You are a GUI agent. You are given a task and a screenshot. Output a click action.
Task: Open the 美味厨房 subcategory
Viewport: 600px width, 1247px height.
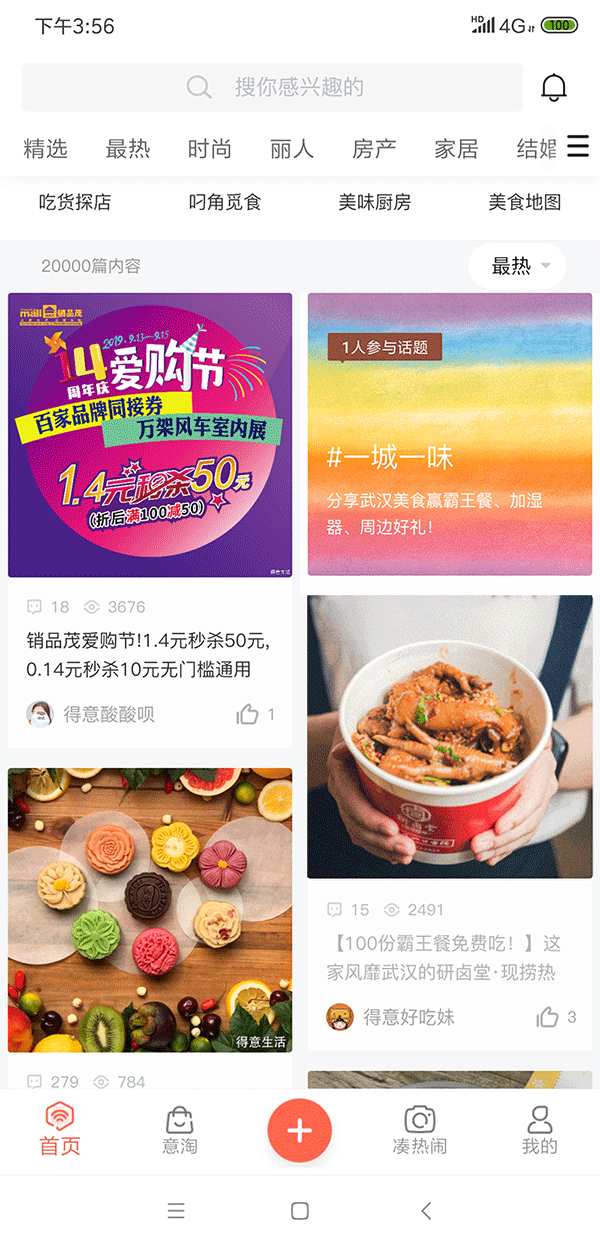click(x=375, y=202)
